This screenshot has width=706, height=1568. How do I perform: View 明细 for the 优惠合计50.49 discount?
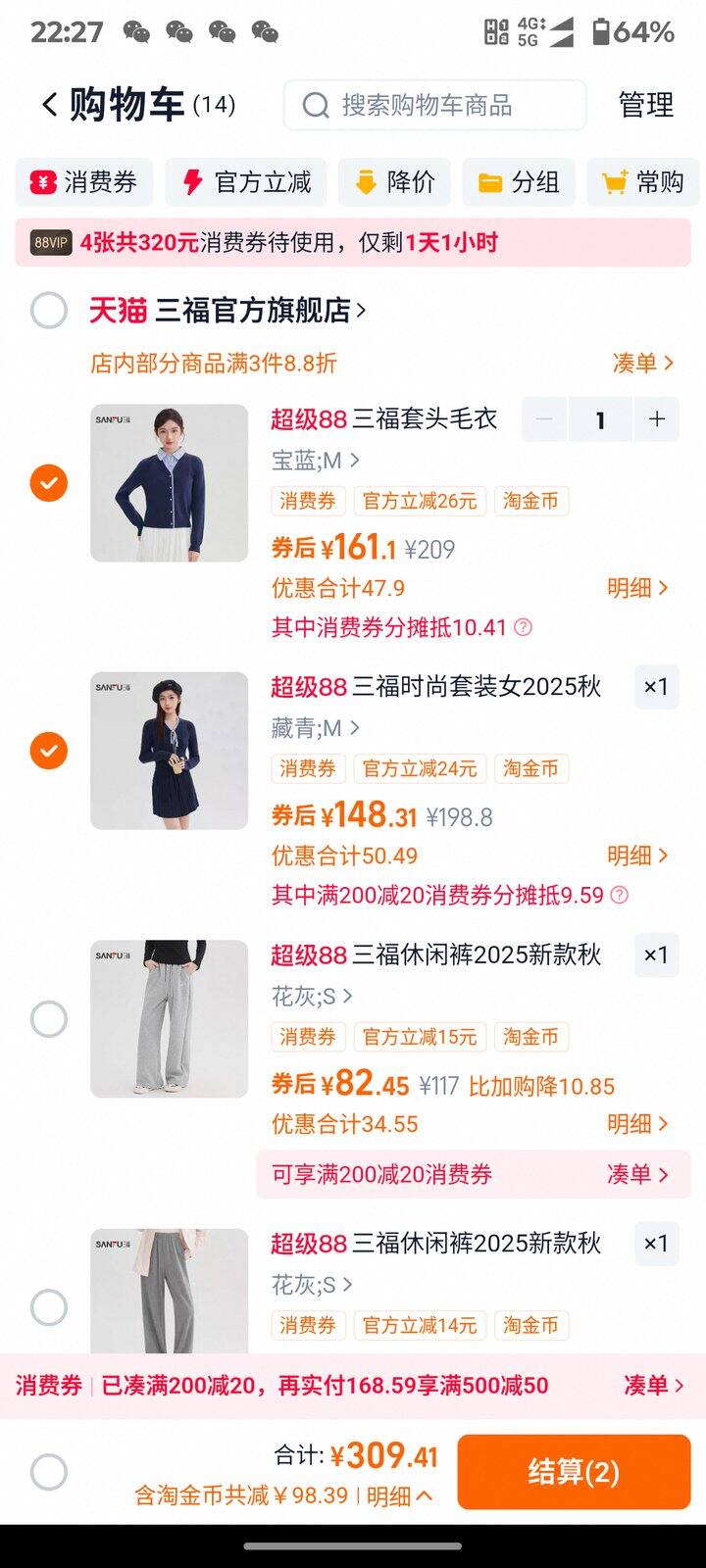(x=637, y=856)
